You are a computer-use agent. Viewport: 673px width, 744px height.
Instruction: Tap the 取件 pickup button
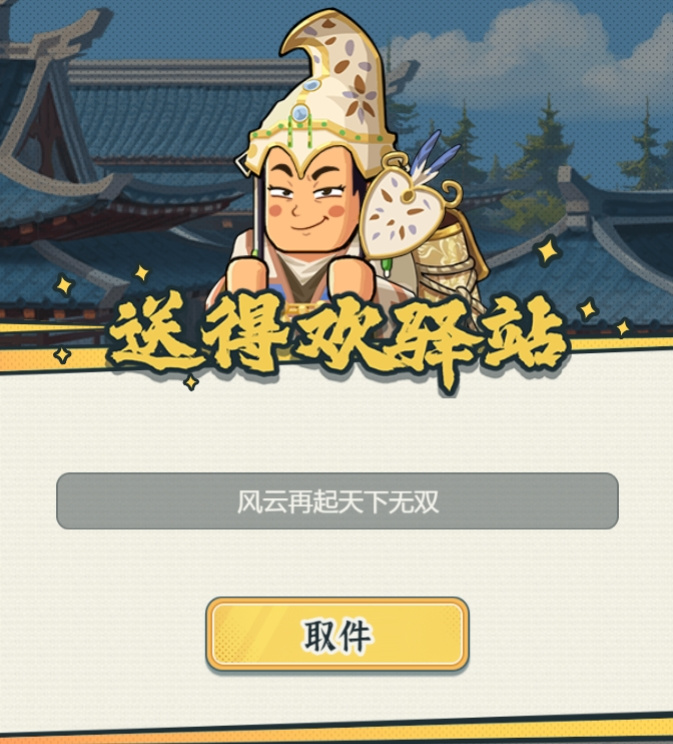(337, 634)
